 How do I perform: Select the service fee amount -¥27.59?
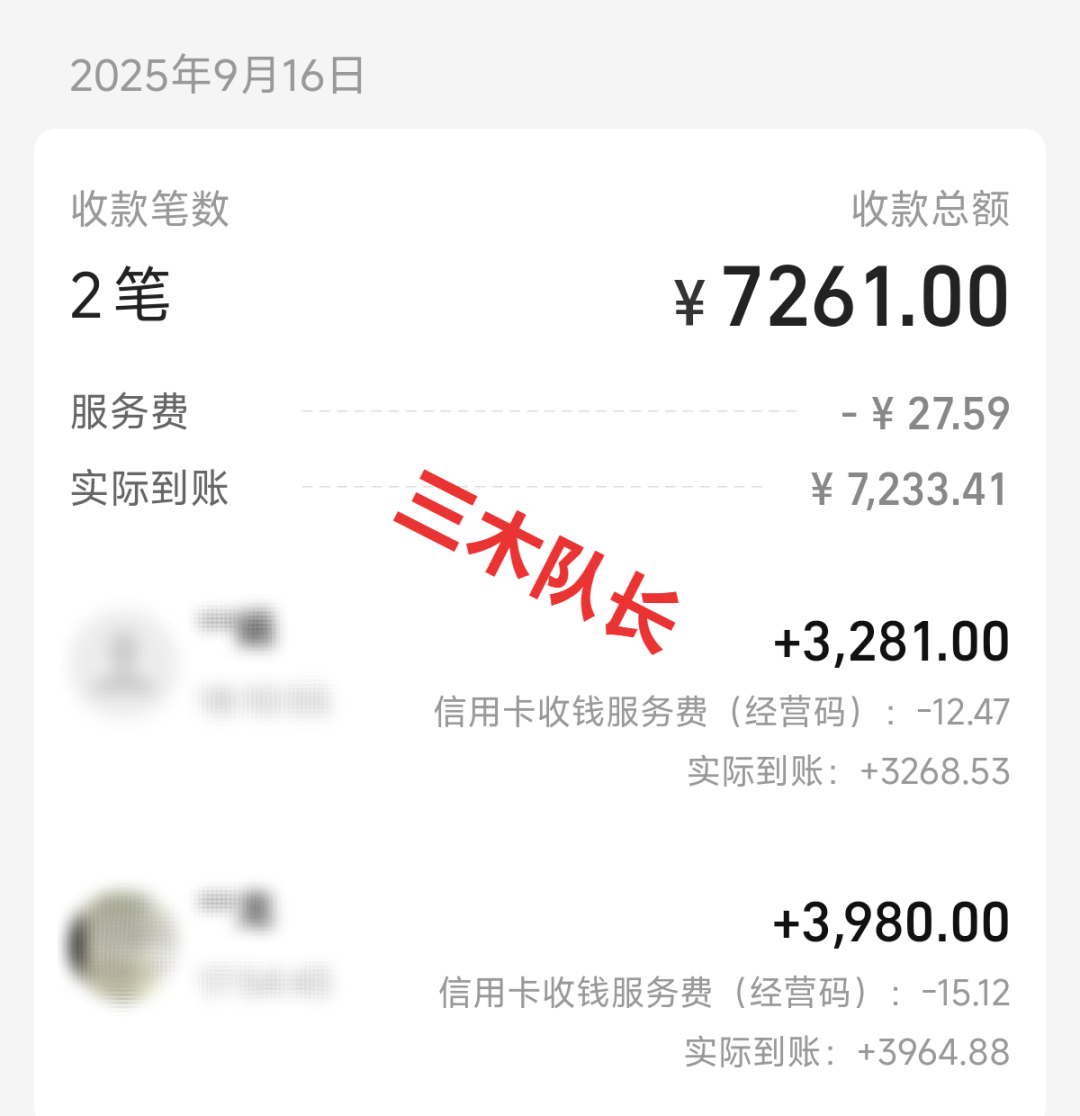[925, 412]
